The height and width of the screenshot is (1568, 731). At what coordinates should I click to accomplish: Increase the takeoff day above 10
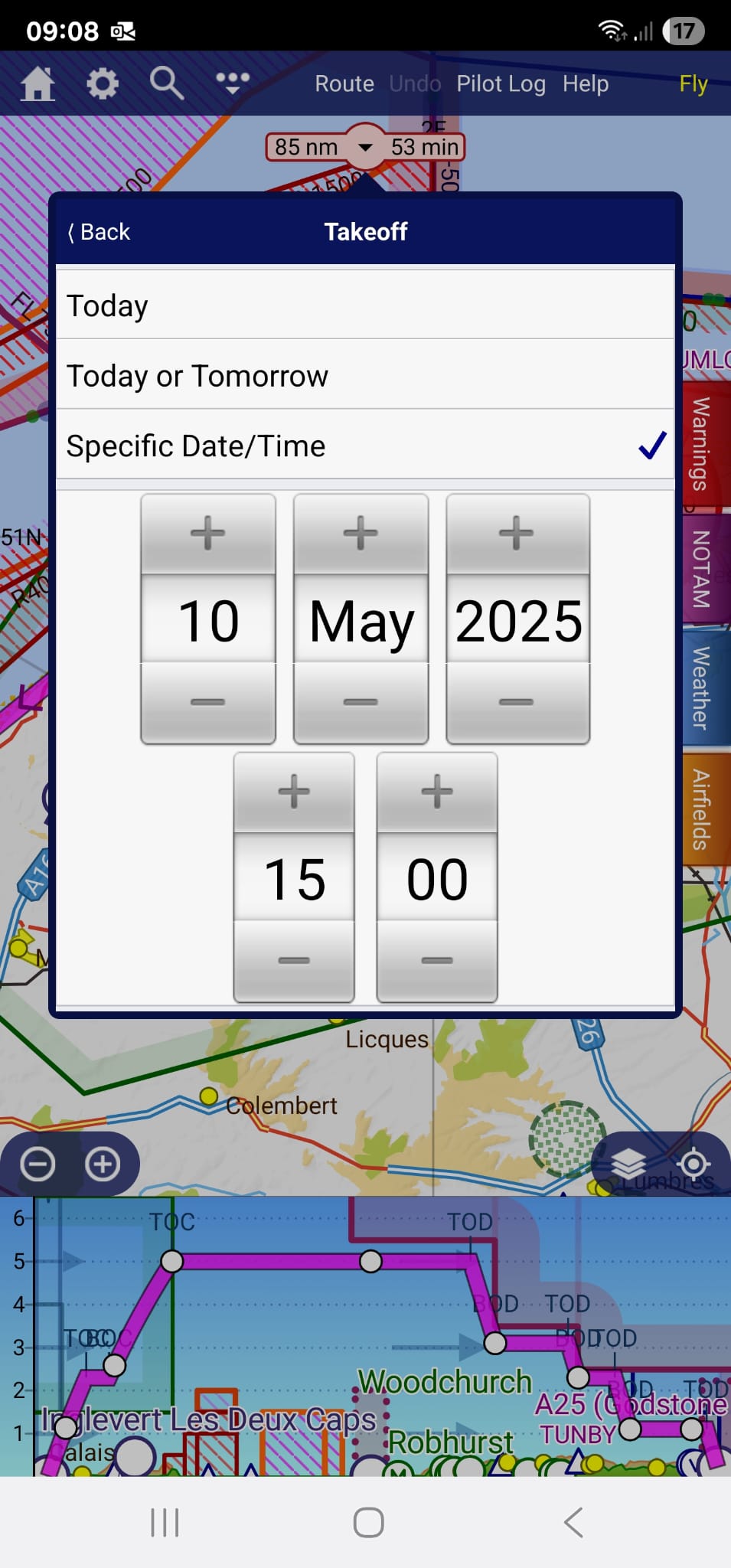click(207, 534)
